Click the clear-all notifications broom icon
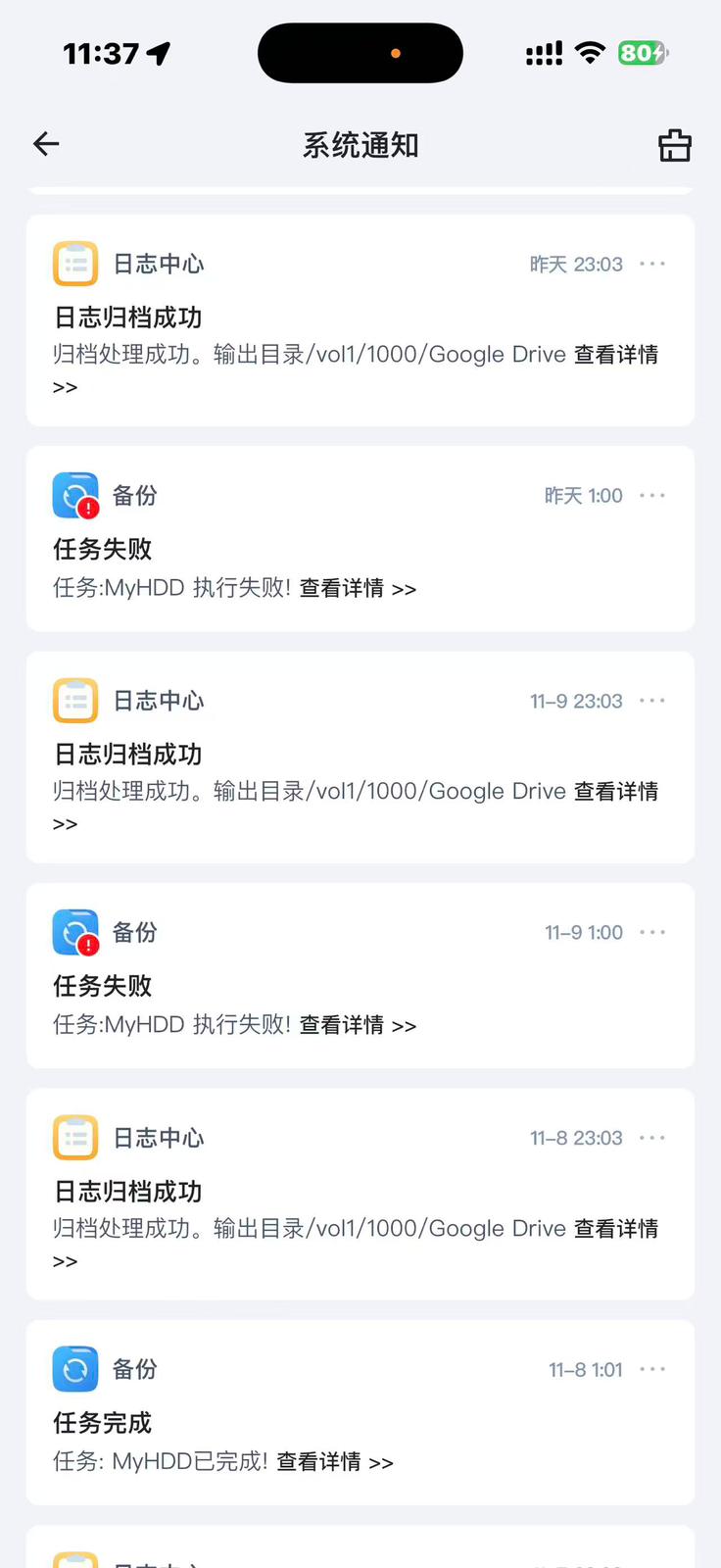This screenshot has width=721, height=1568. [x=674, y=144]
